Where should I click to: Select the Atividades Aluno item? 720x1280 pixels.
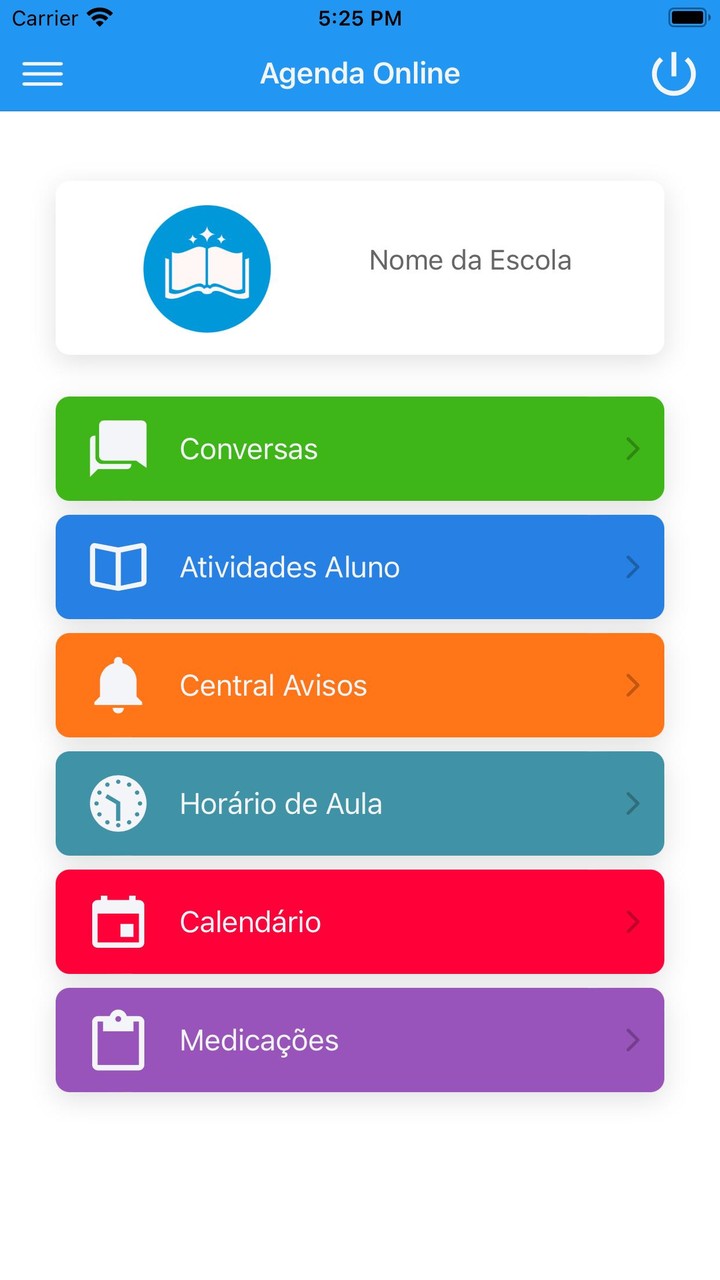pyautogui.click(x=360, y=567)
